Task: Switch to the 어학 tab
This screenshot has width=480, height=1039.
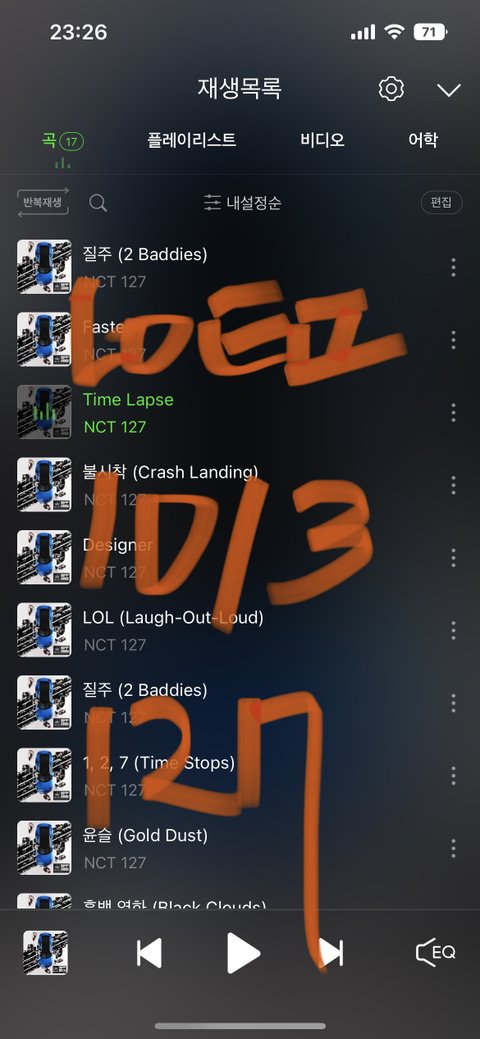Action: 423,140
